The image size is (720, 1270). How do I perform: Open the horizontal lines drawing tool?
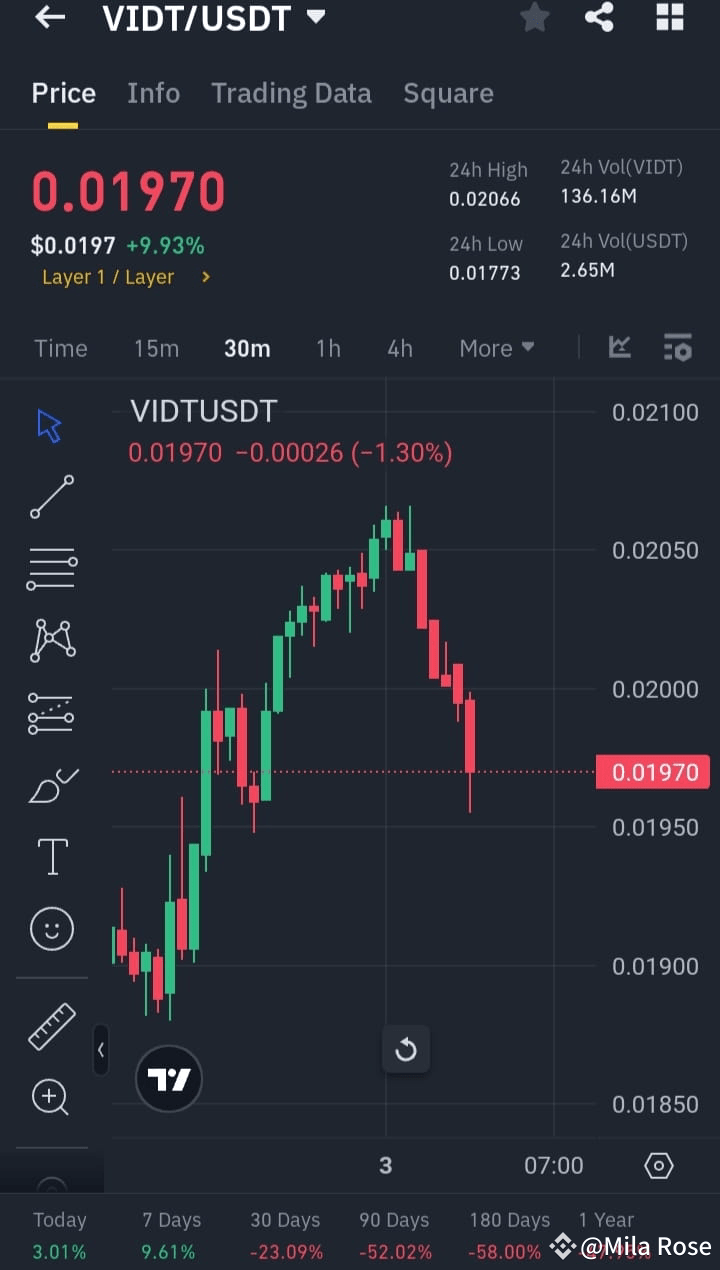click(x=48, y=568)
